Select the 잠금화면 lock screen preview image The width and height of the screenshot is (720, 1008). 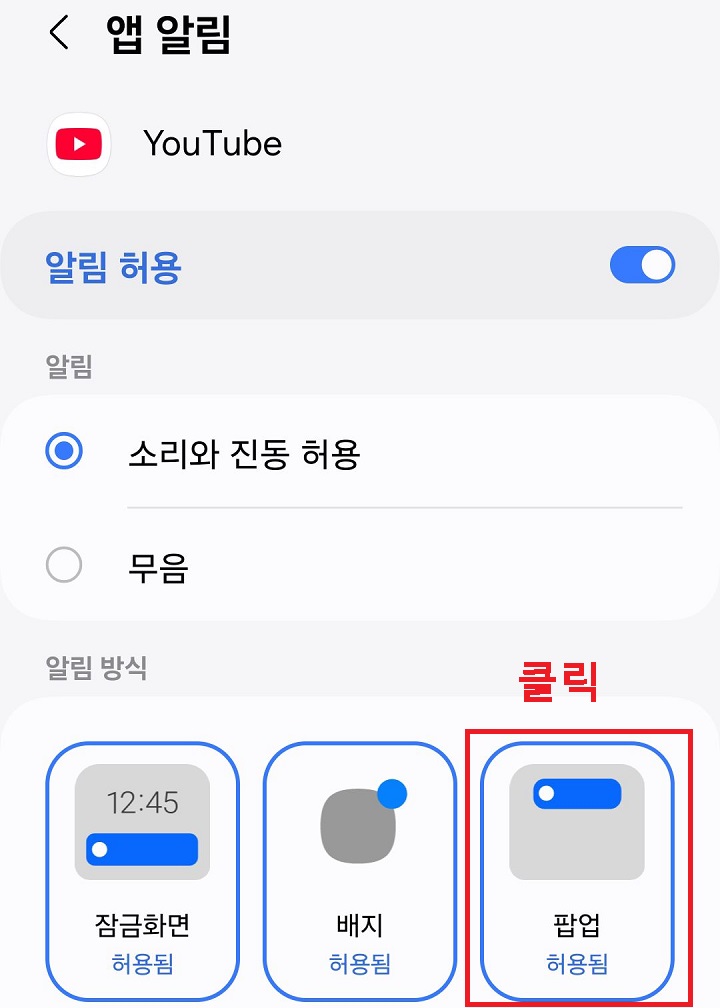click(141, 820)
